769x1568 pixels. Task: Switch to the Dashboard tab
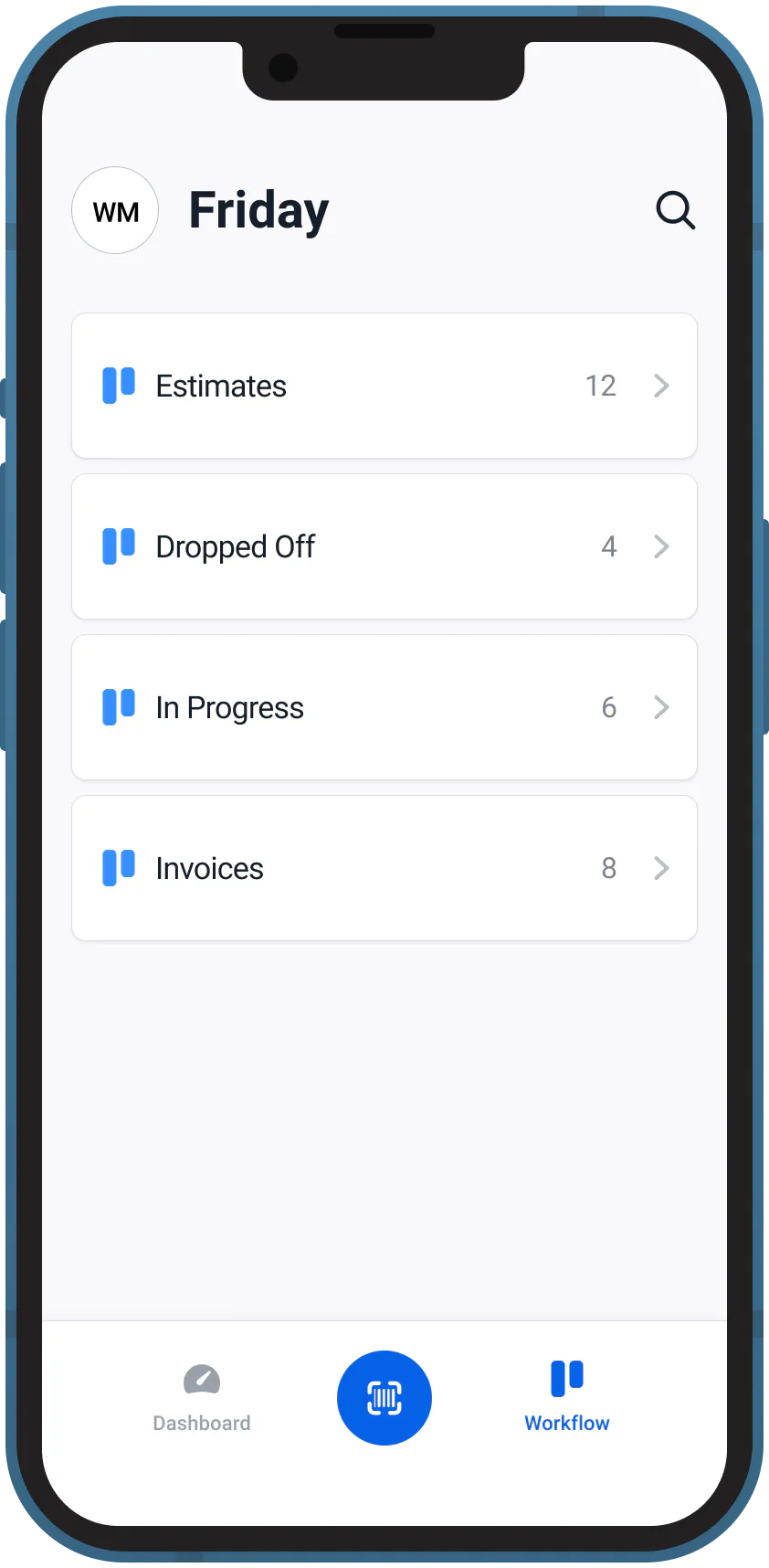click(x=202, y=1398)
